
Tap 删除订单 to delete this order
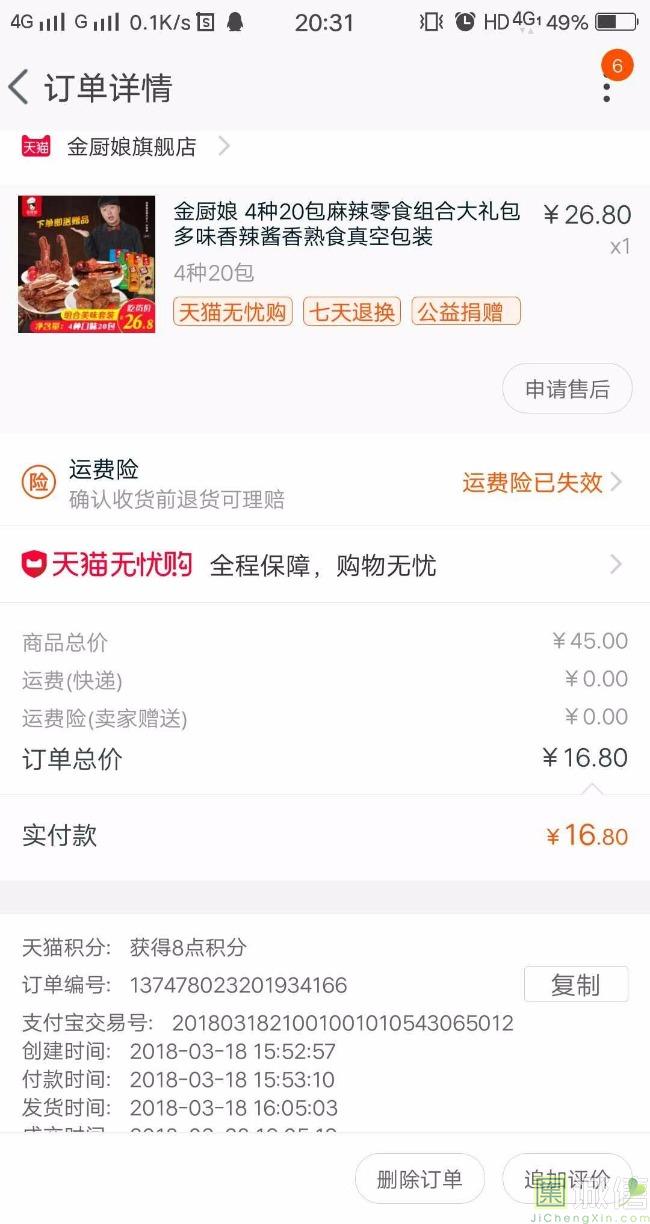[420, 1179]
